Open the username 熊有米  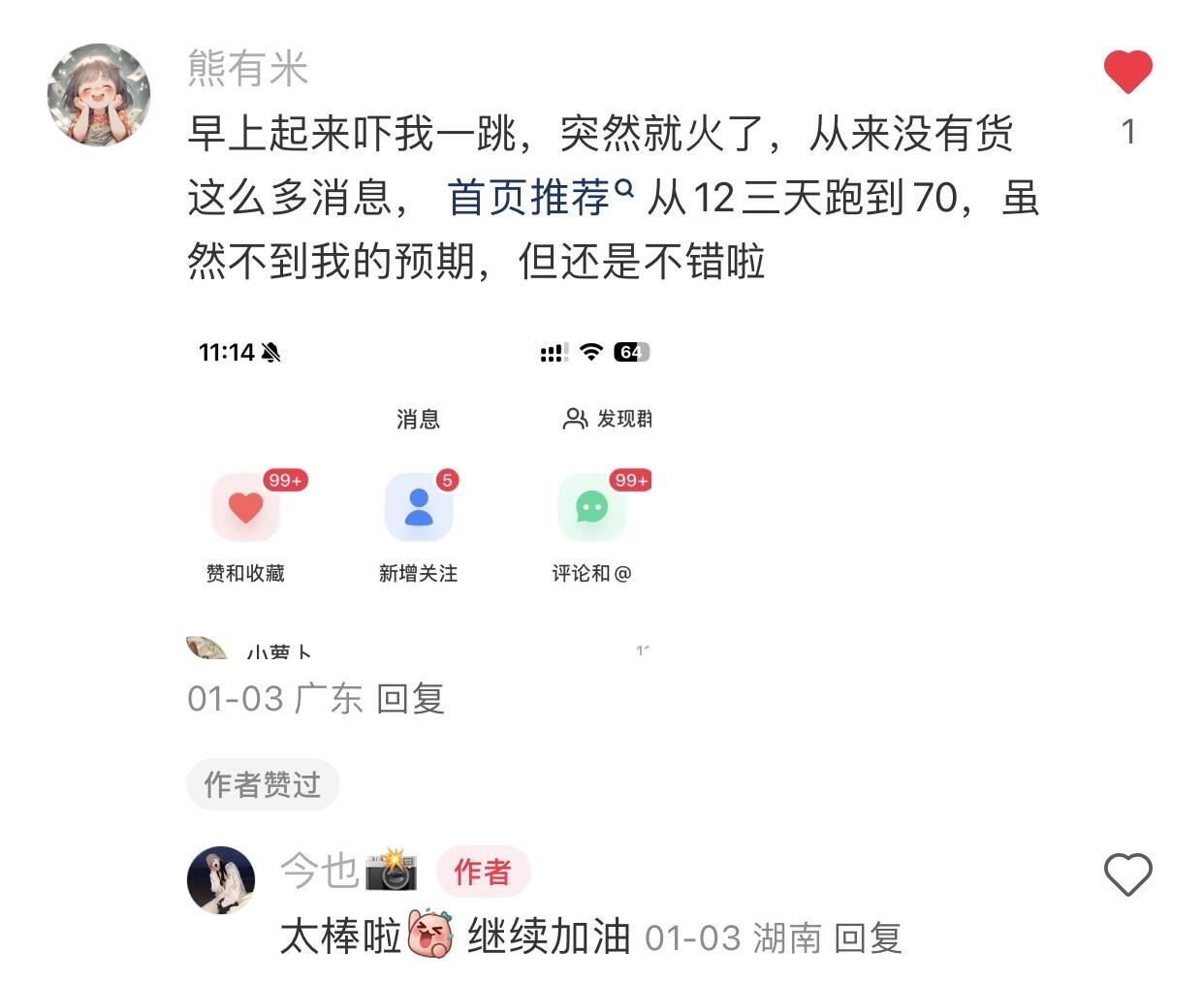(x=248, y=69)
